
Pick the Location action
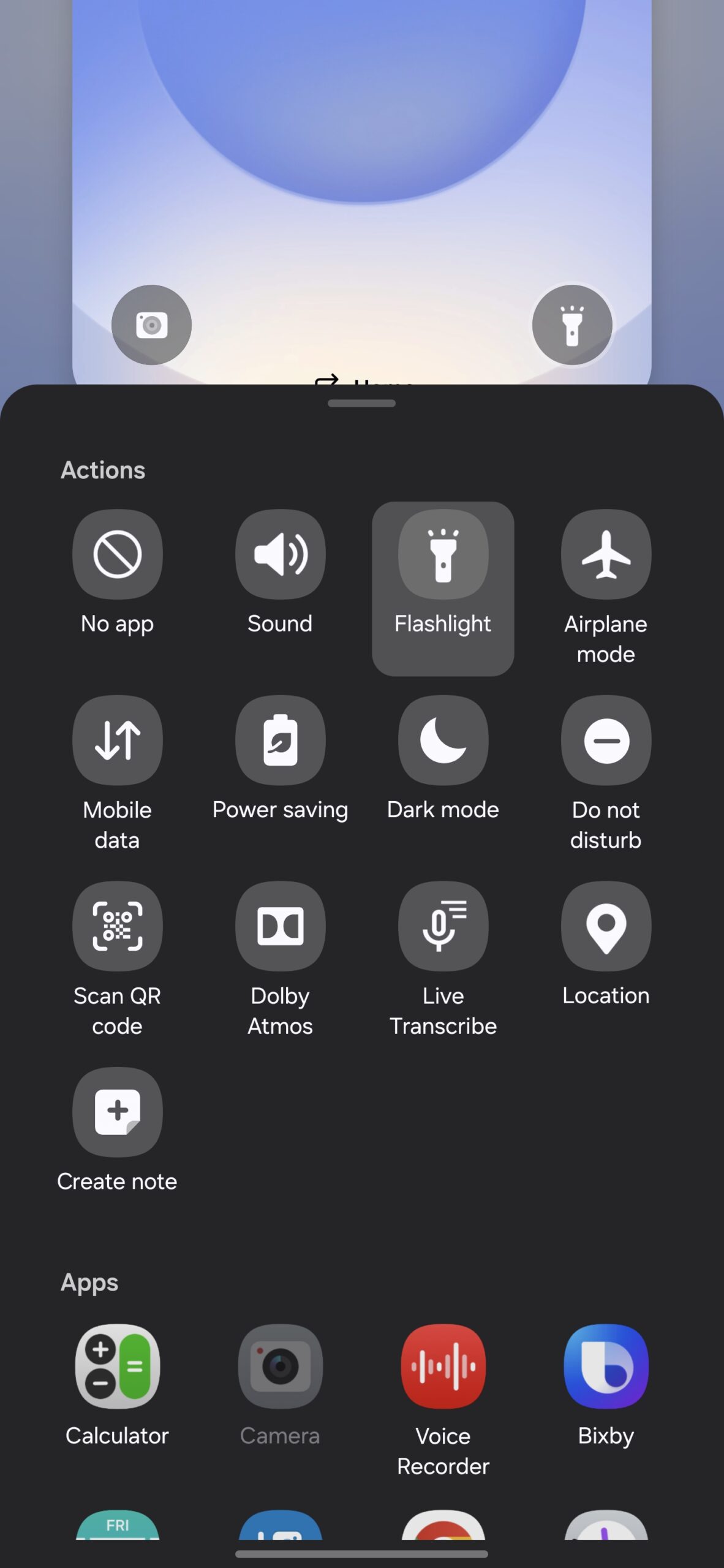[606, 926]
